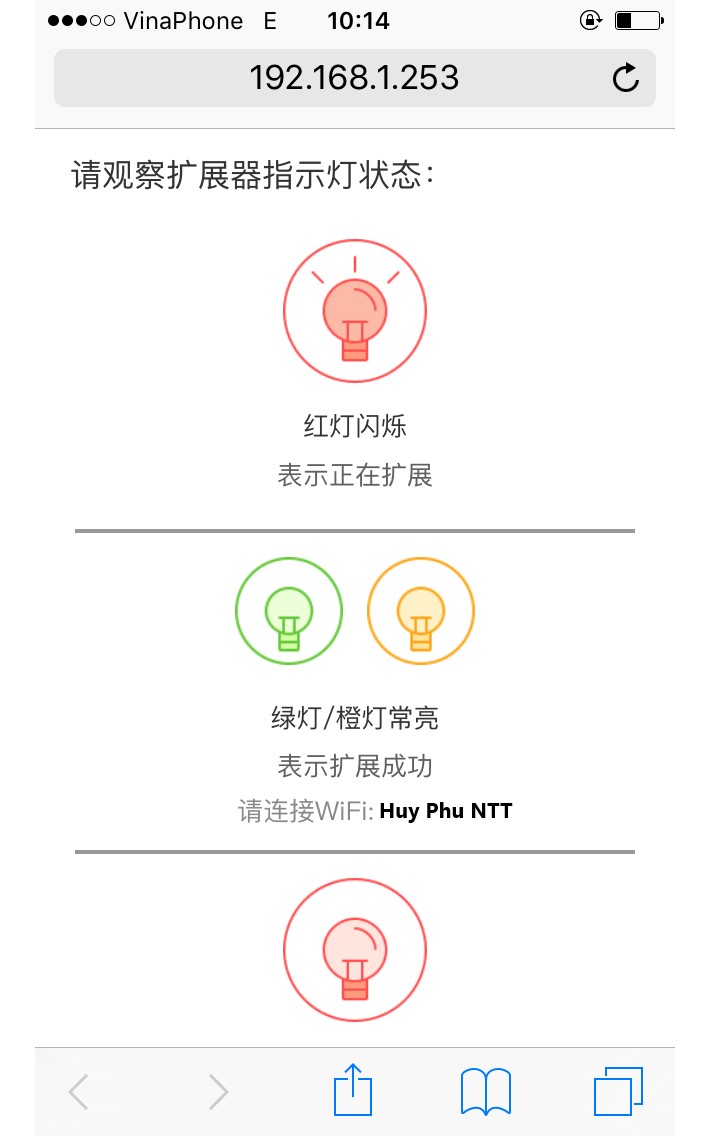The image size is (710, 1136).
Task: Open the share sheet
Action: coord(352,1089)
